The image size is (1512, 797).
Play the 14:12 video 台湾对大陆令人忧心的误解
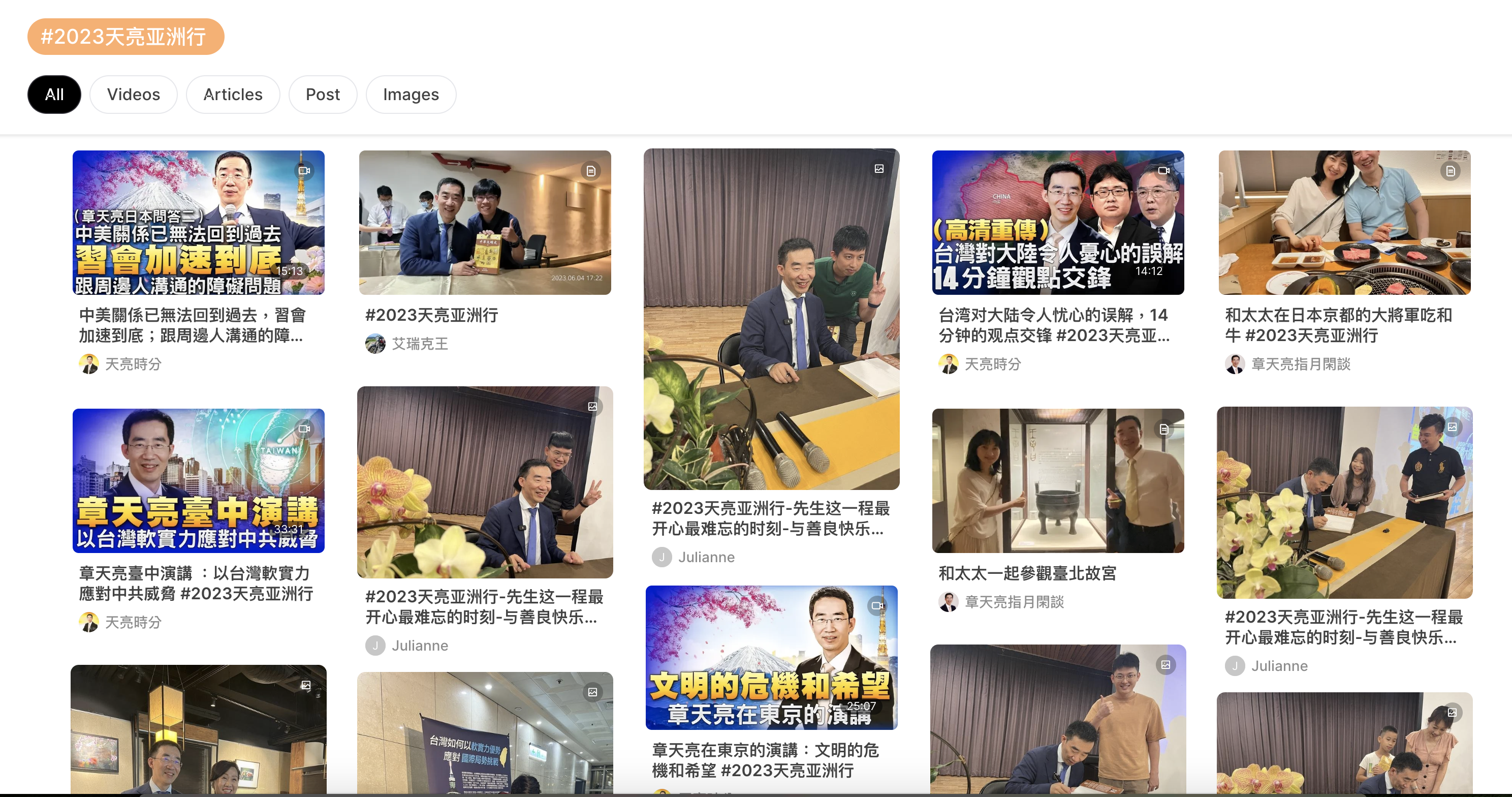click(x=1057, y=223)
